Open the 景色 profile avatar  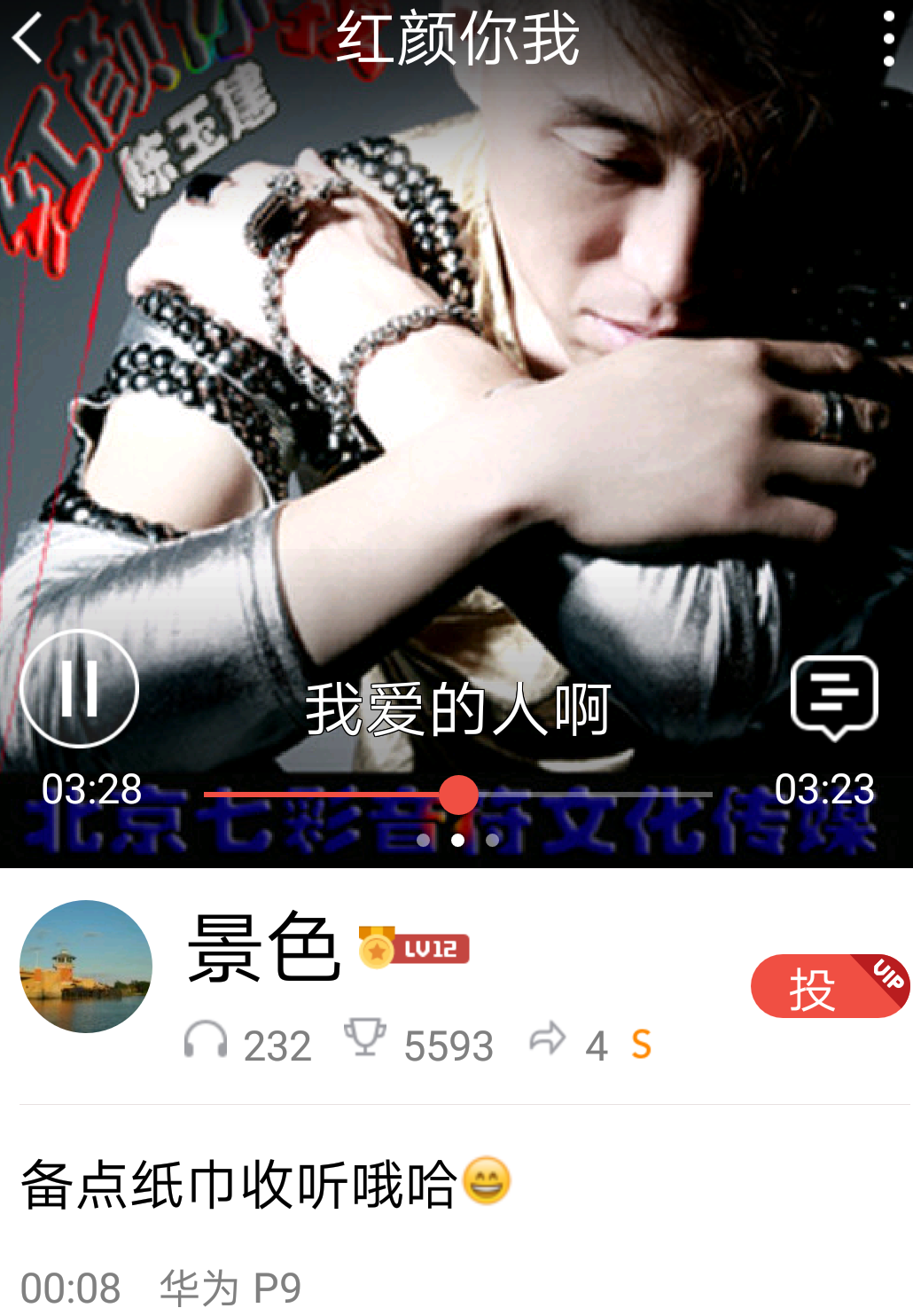(86, 966)
